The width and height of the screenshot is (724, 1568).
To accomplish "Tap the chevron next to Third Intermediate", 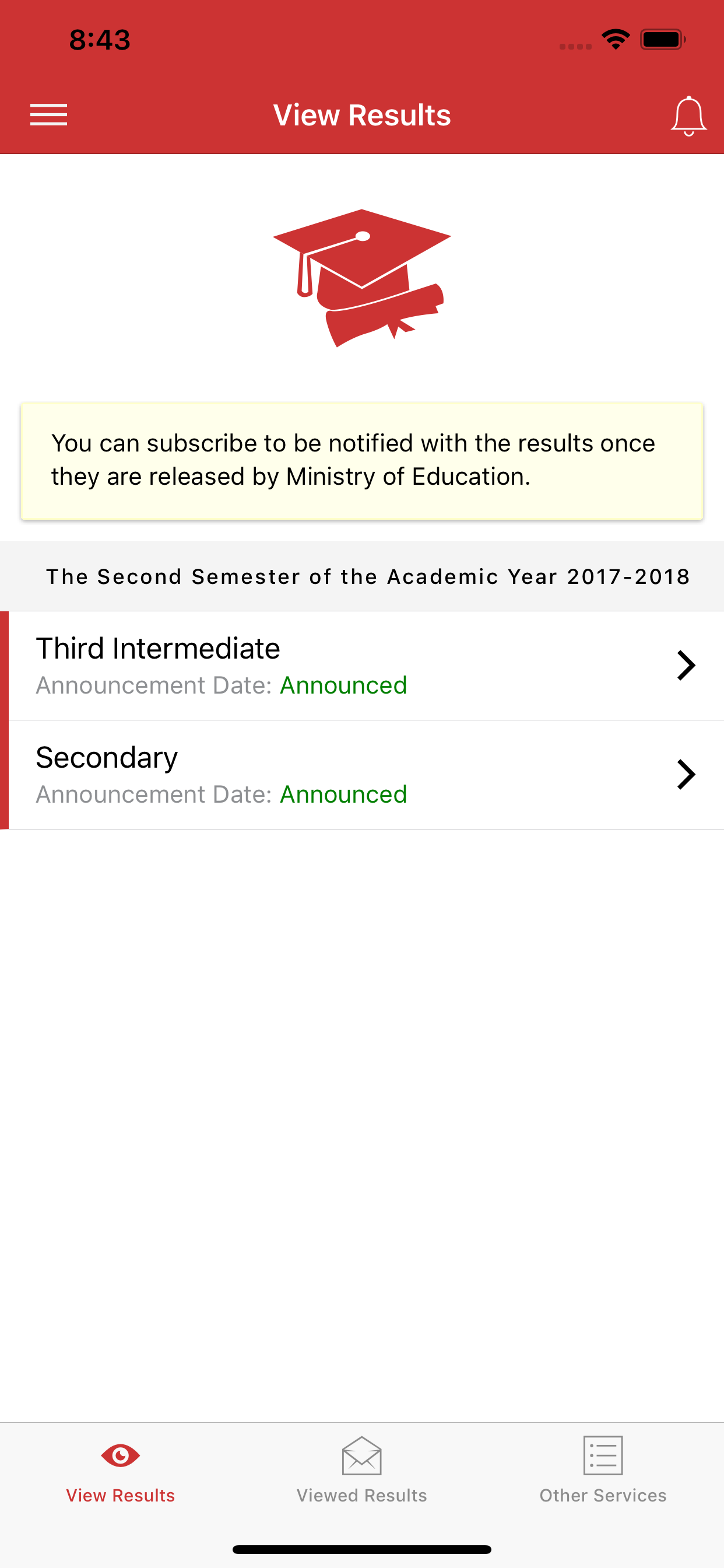I will 686,664.
